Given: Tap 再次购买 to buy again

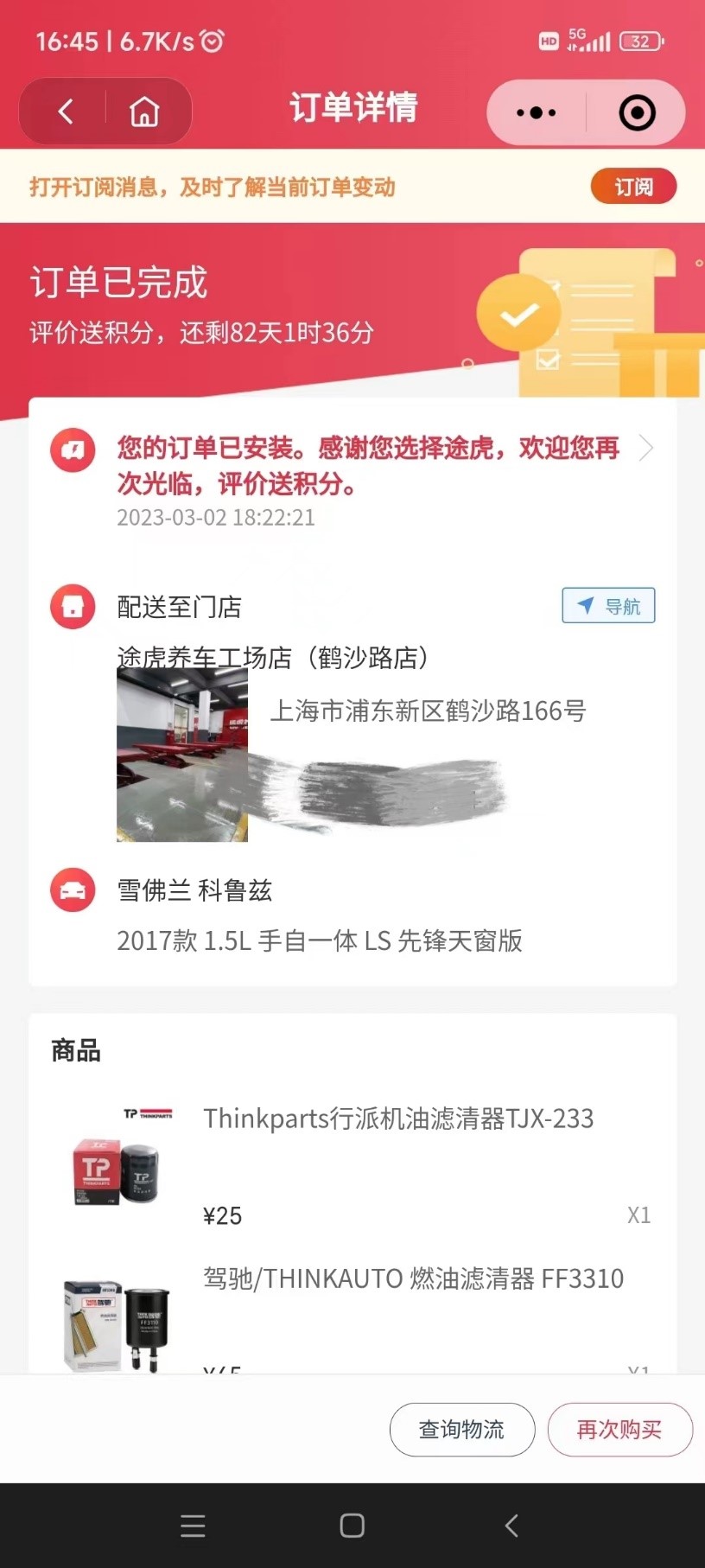Looking at the screenshot, I should (x=619, y=1430).
